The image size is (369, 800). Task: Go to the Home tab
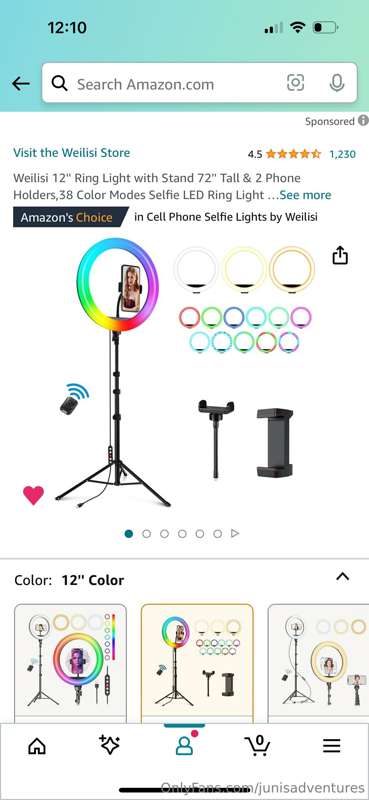click(x=37, y=746)
